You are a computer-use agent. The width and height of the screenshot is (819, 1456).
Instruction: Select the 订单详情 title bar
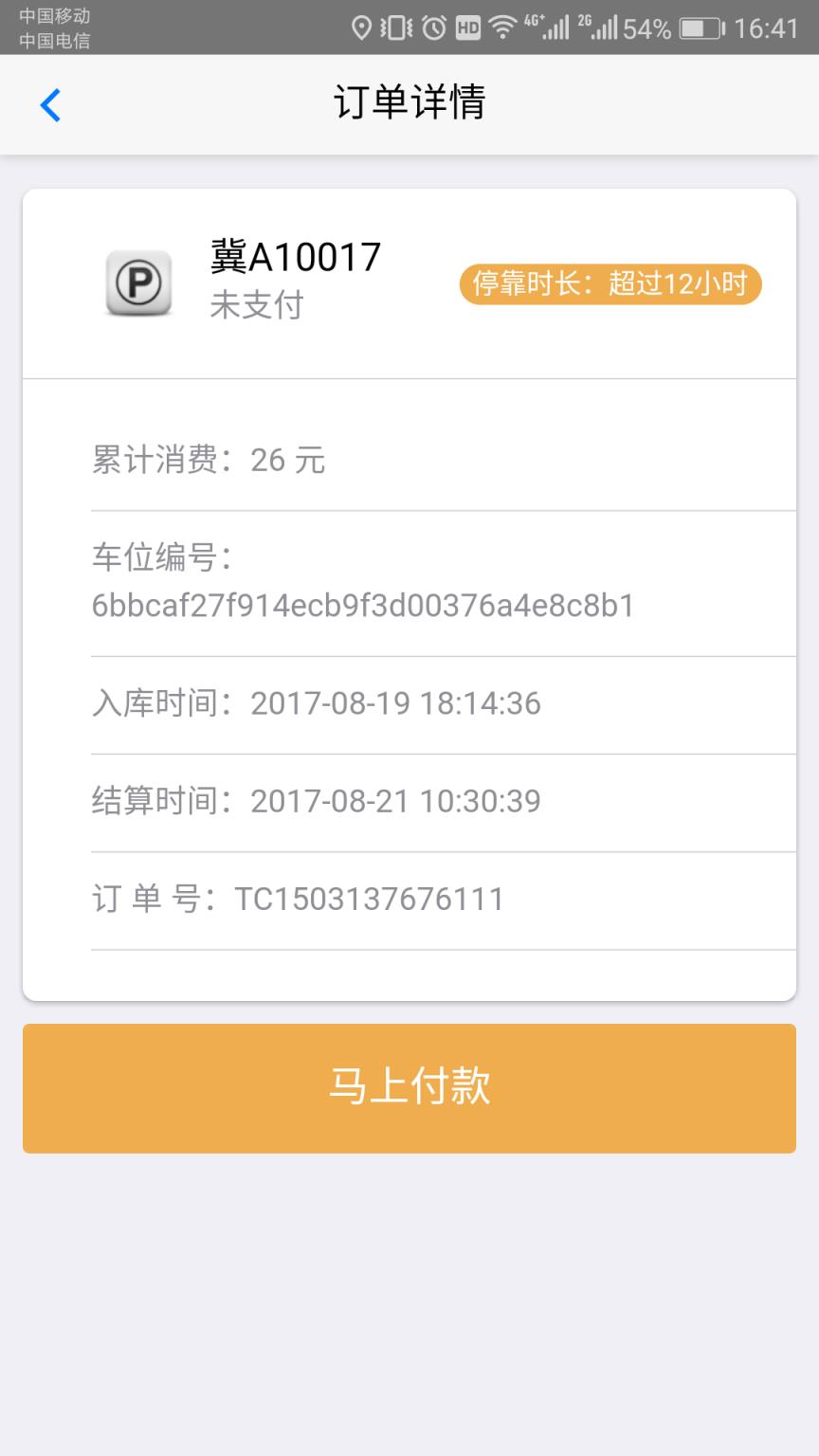tap(409, 102)
